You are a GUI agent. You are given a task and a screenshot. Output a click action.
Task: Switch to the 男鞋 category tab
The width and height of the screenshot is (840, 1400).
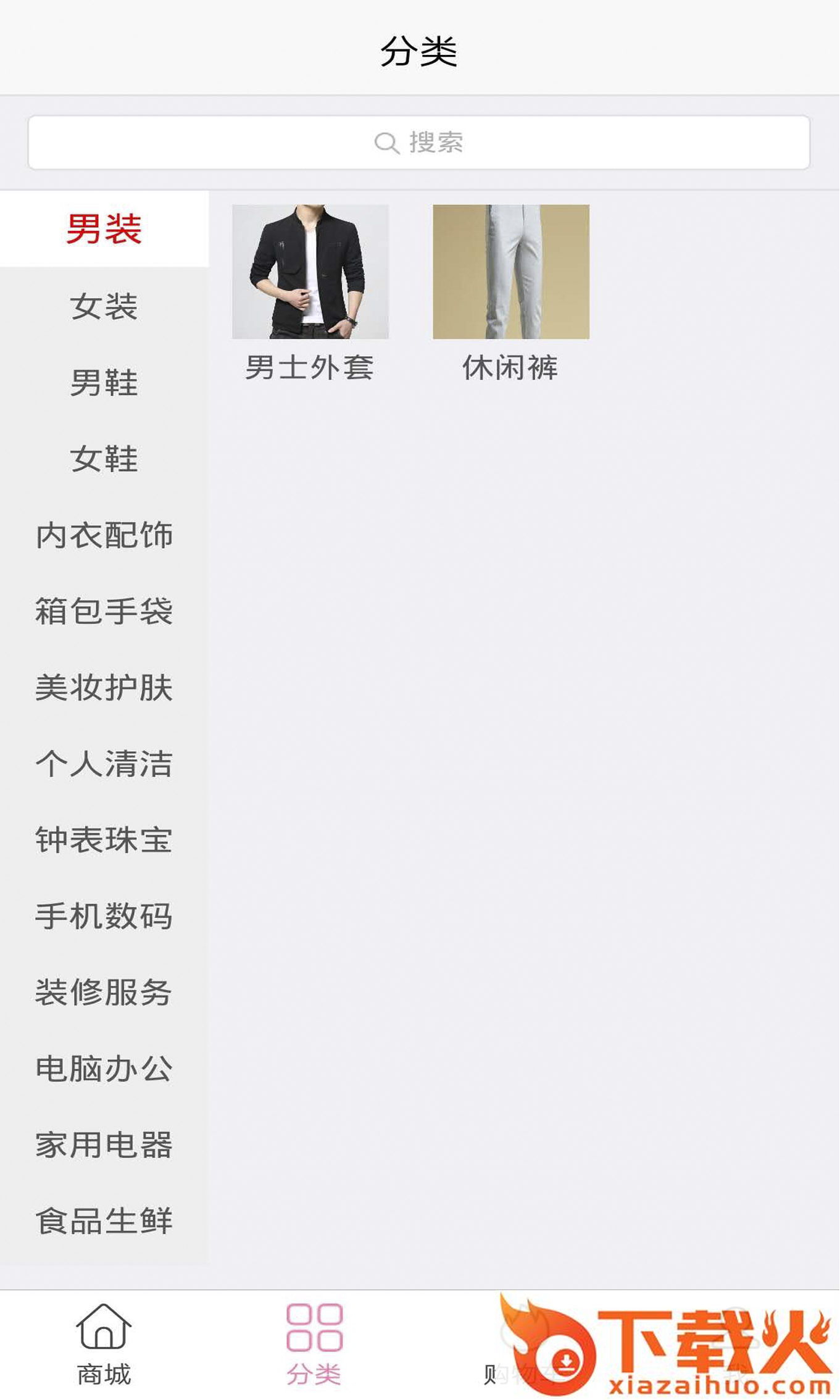pyautogui.click(x=105, y=383)
